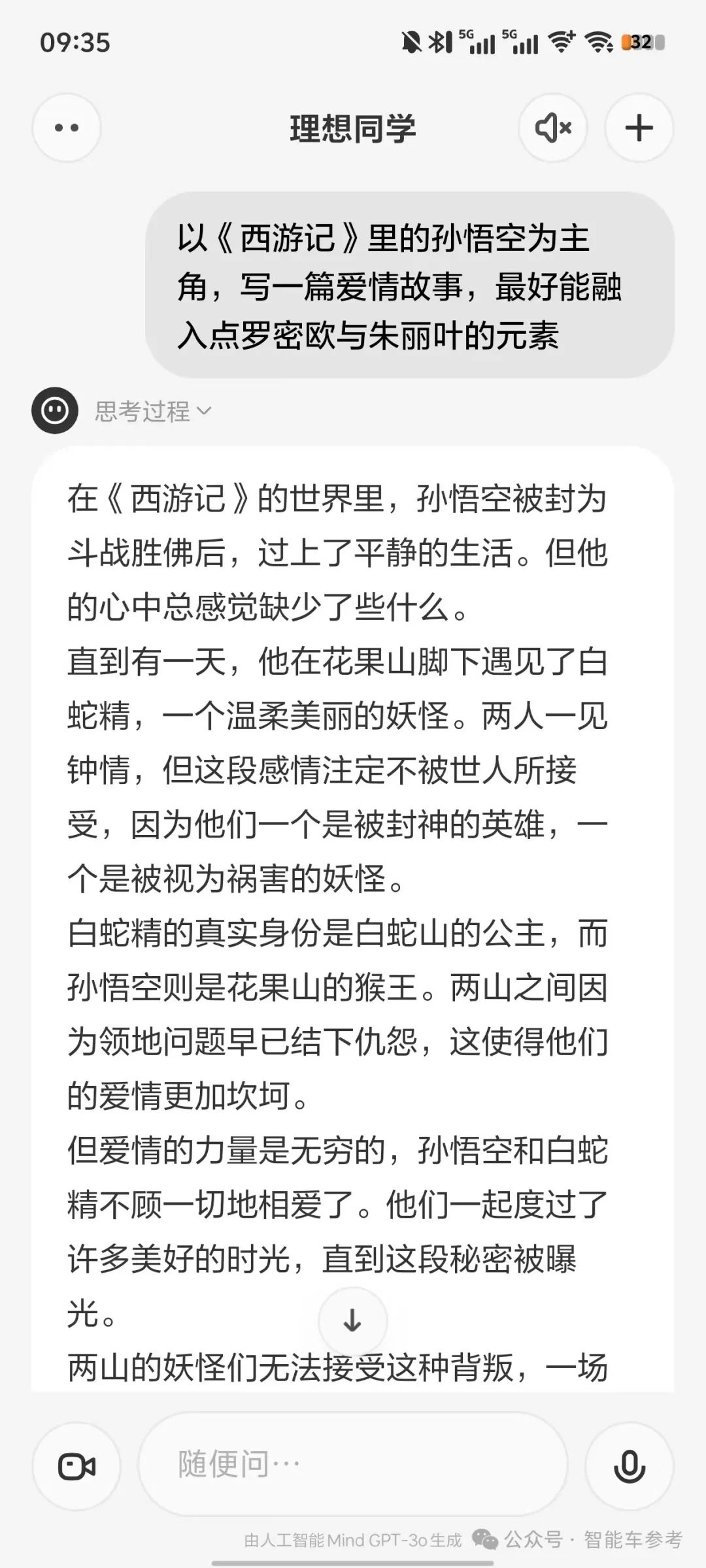
Task: Tap the microphone voice input button
Action: [x=629, y=1467]
